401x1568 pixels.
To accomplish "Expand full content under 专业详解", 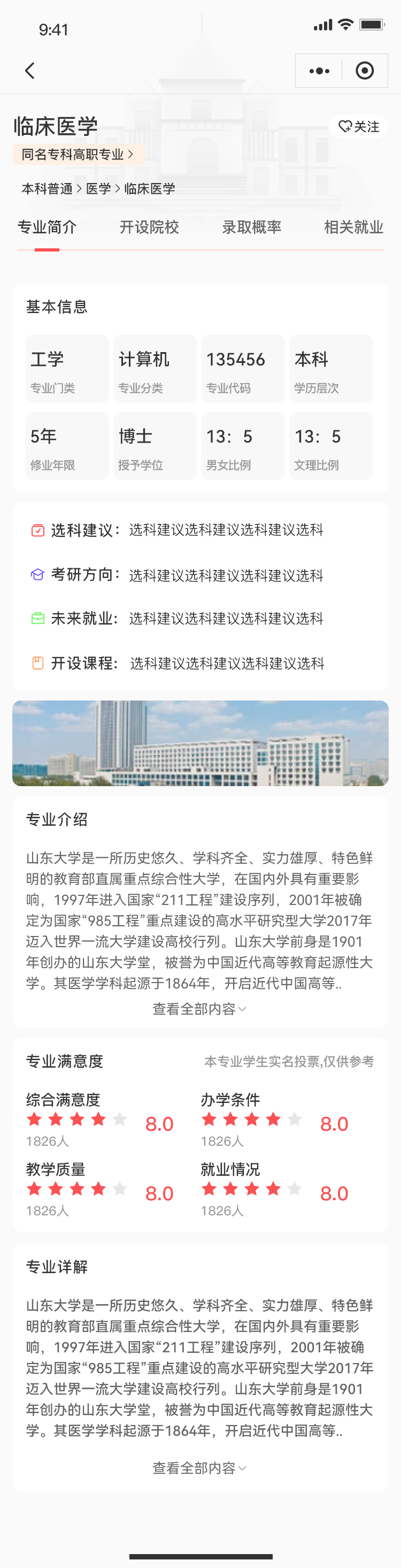I will [x=199, y=1467].
